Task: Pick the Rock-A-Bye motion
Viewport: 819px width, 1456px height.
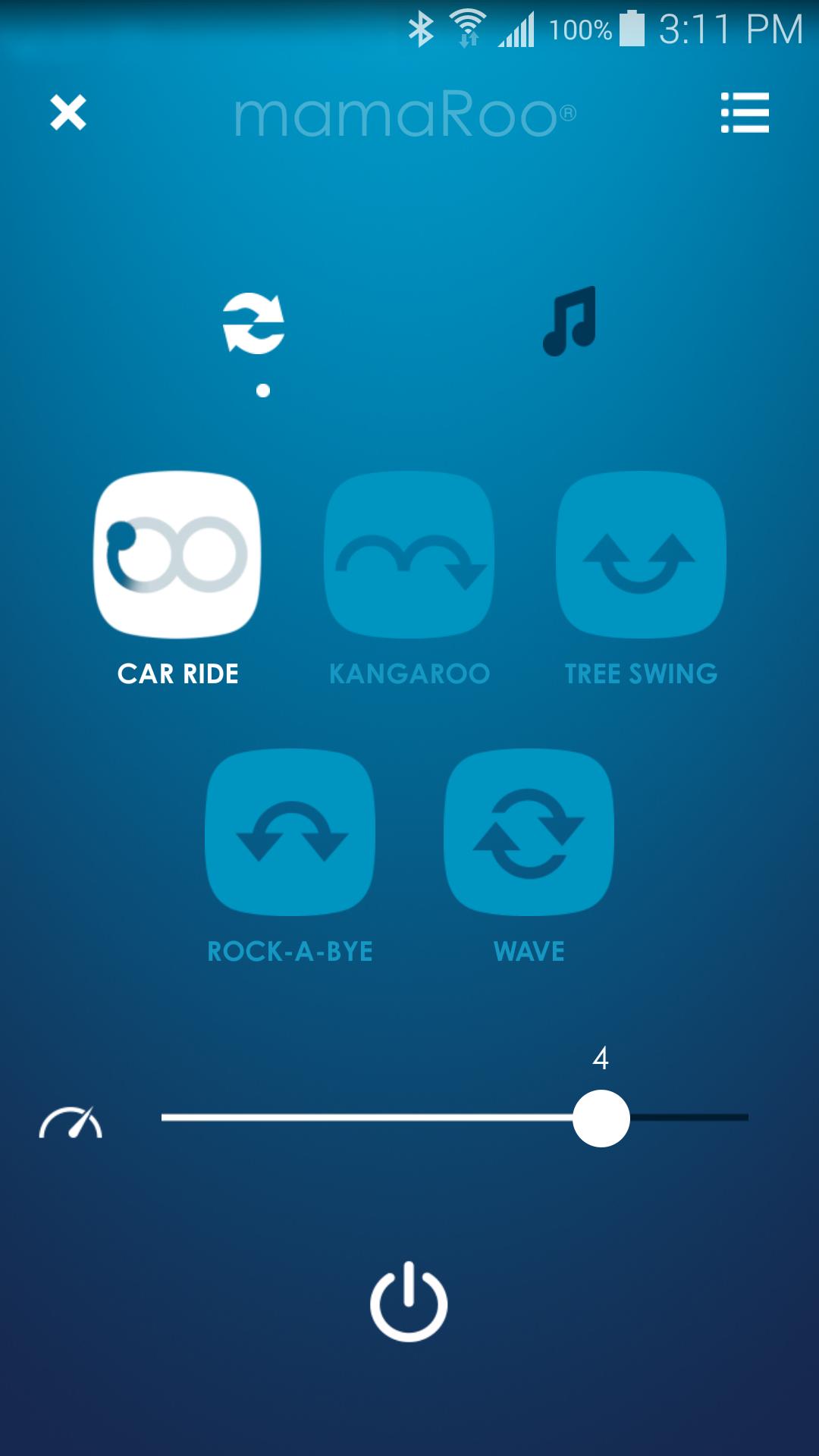Action: [x=290, y=832]
